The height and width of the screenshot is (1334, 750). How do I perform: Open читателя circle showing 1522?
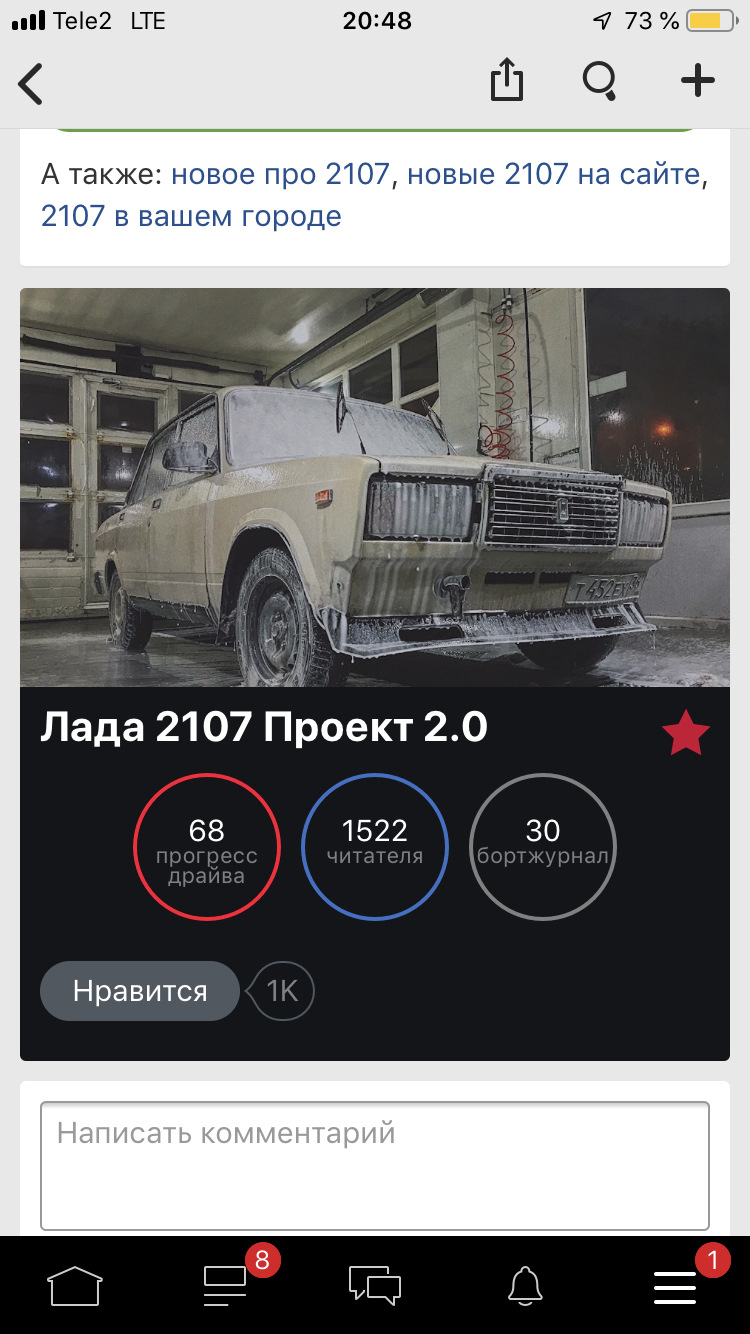375,846
